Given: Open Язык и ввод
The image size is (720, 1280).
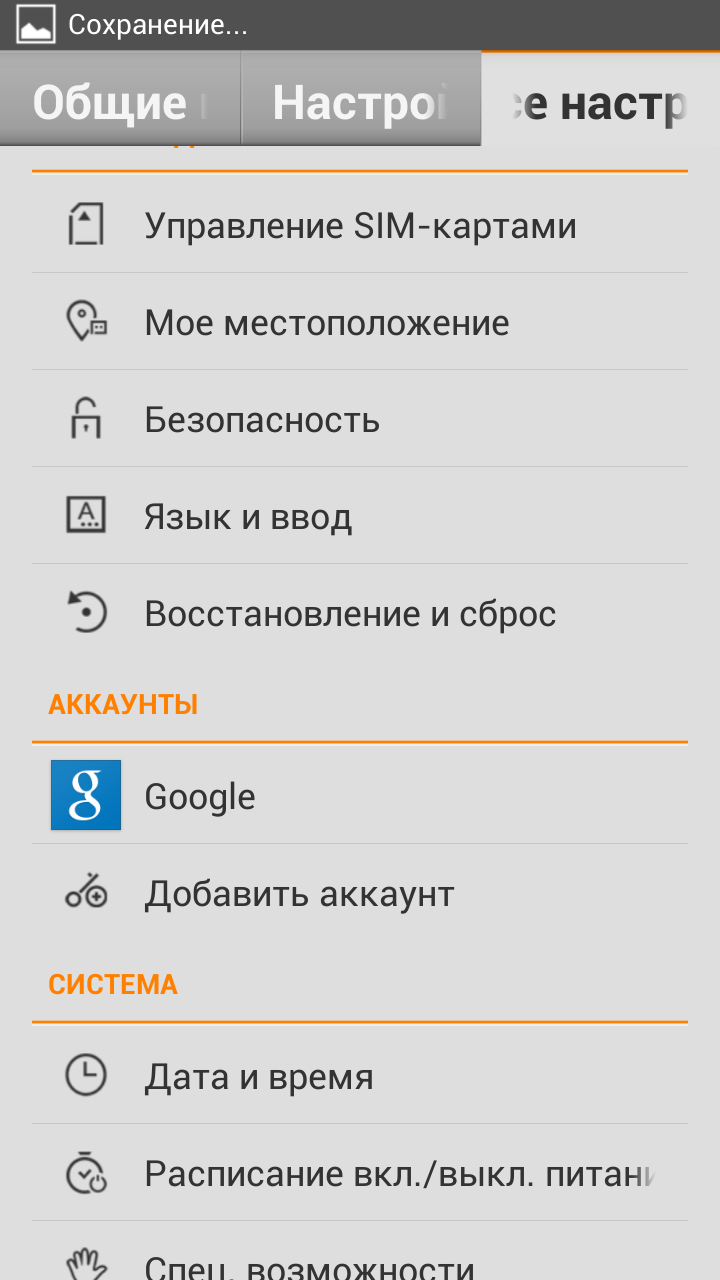Looking at the screenshot, I should 360,516.
